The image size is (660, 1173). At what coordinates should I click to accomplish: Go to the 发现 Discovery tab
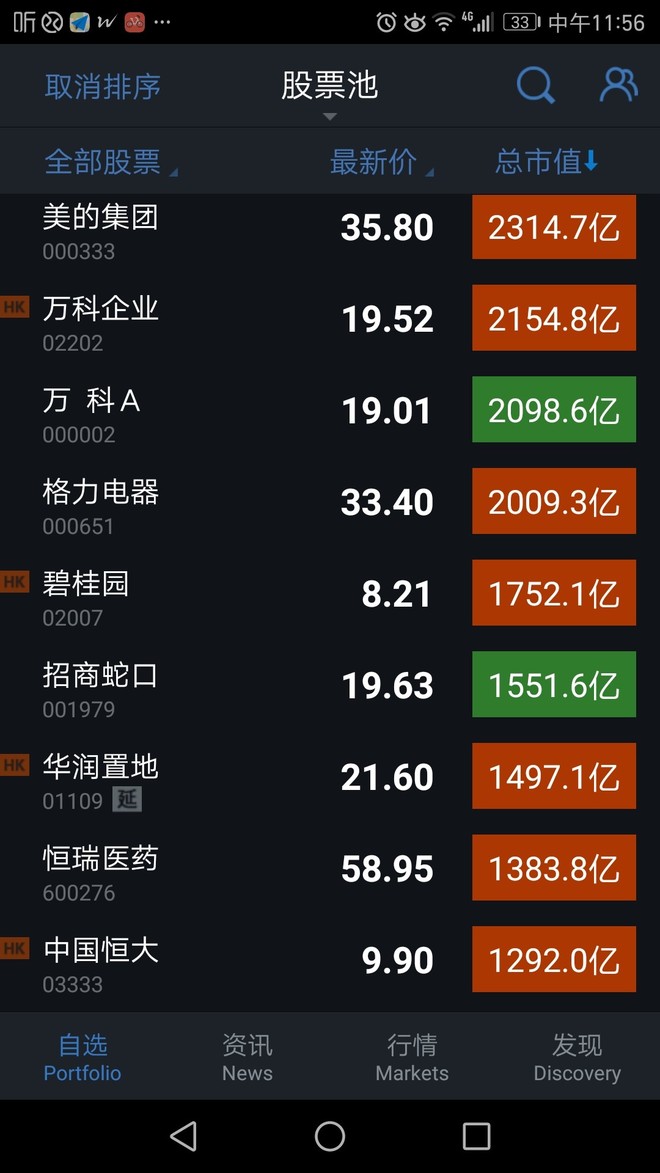tap(577, 1057)
